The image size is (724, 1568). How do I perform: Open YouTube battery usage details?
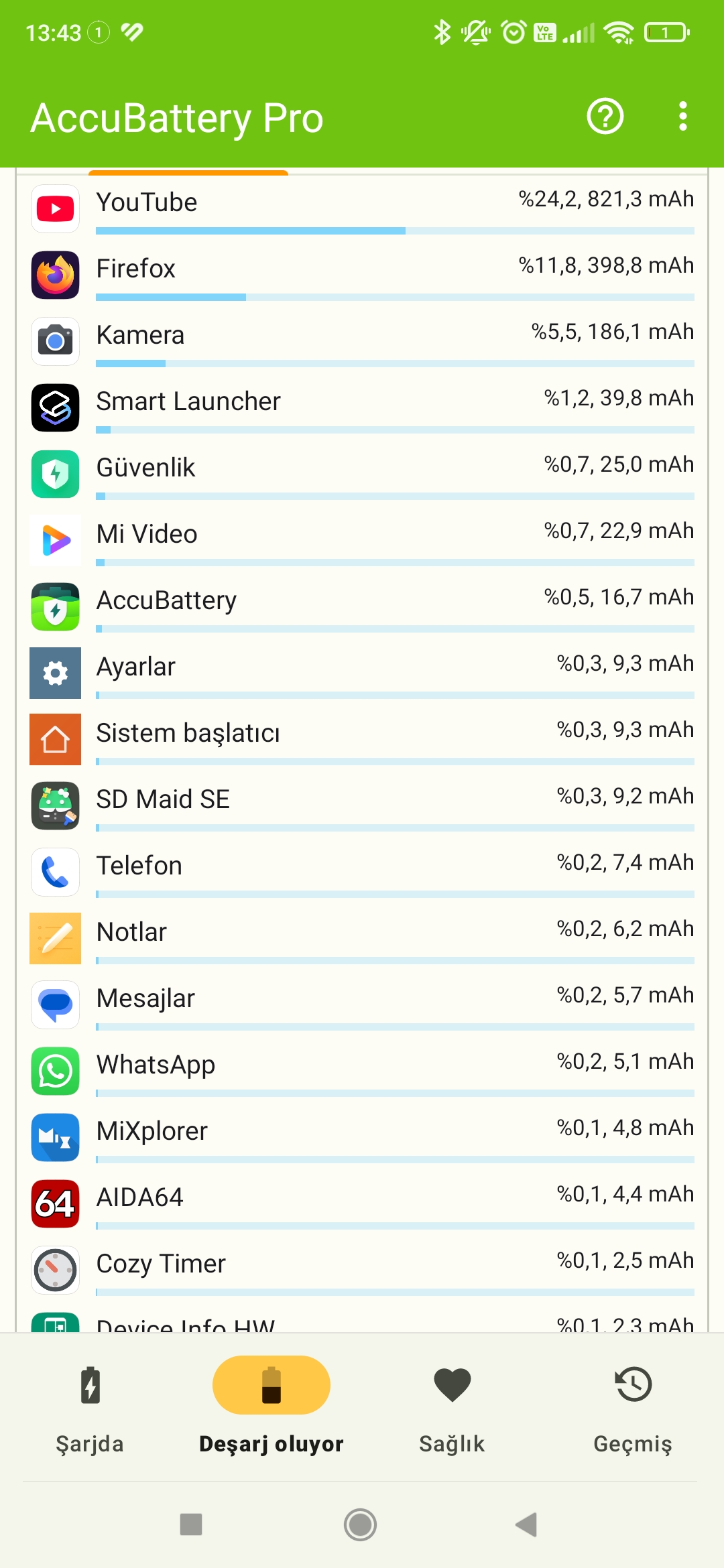click(x=362, y=209)
